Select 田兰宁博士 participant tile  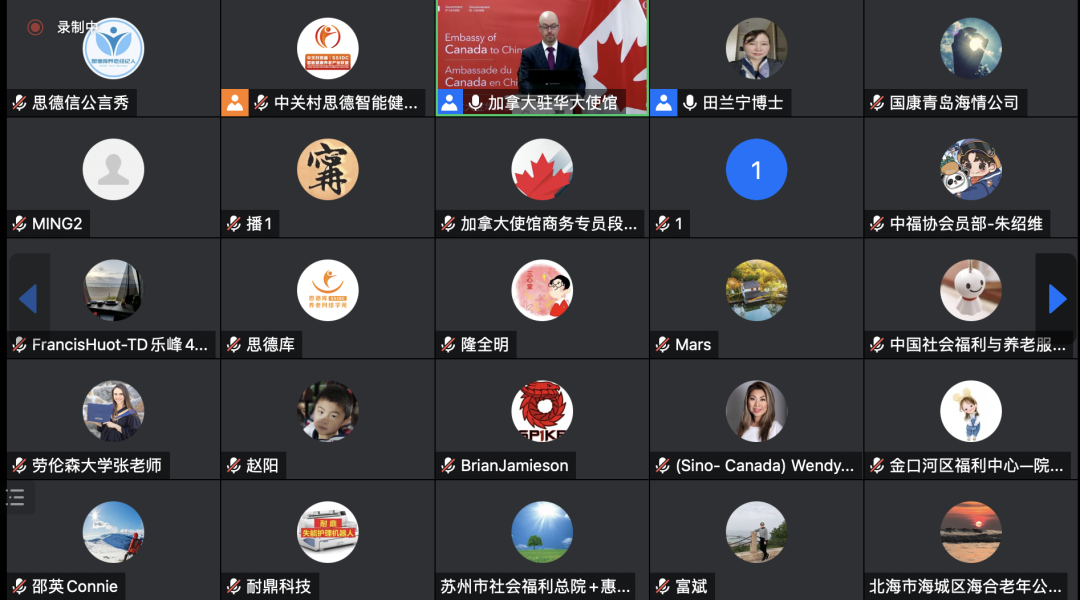(756, 56)
